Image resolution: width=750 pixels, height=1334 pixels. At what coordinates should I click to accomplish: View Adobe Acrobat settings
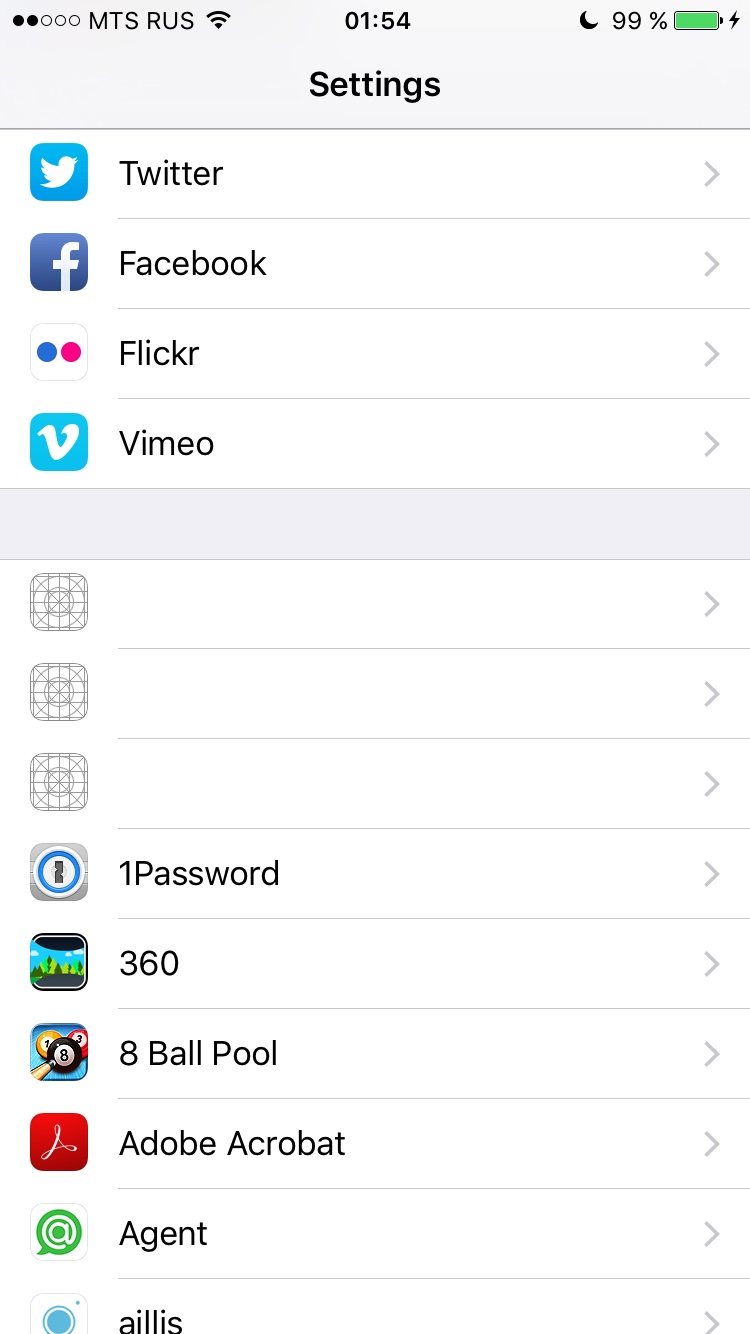[x=375, y=1144]
